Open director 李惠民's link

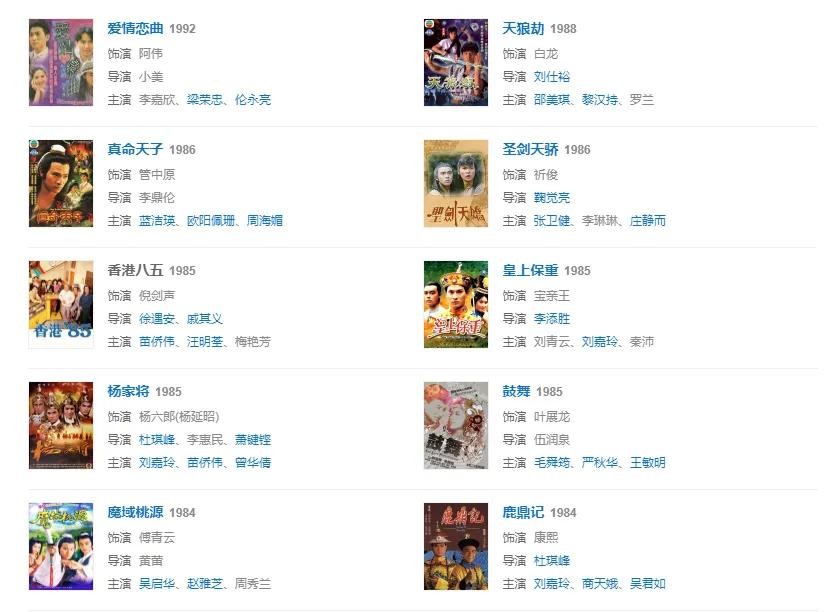tap(205, 439)
